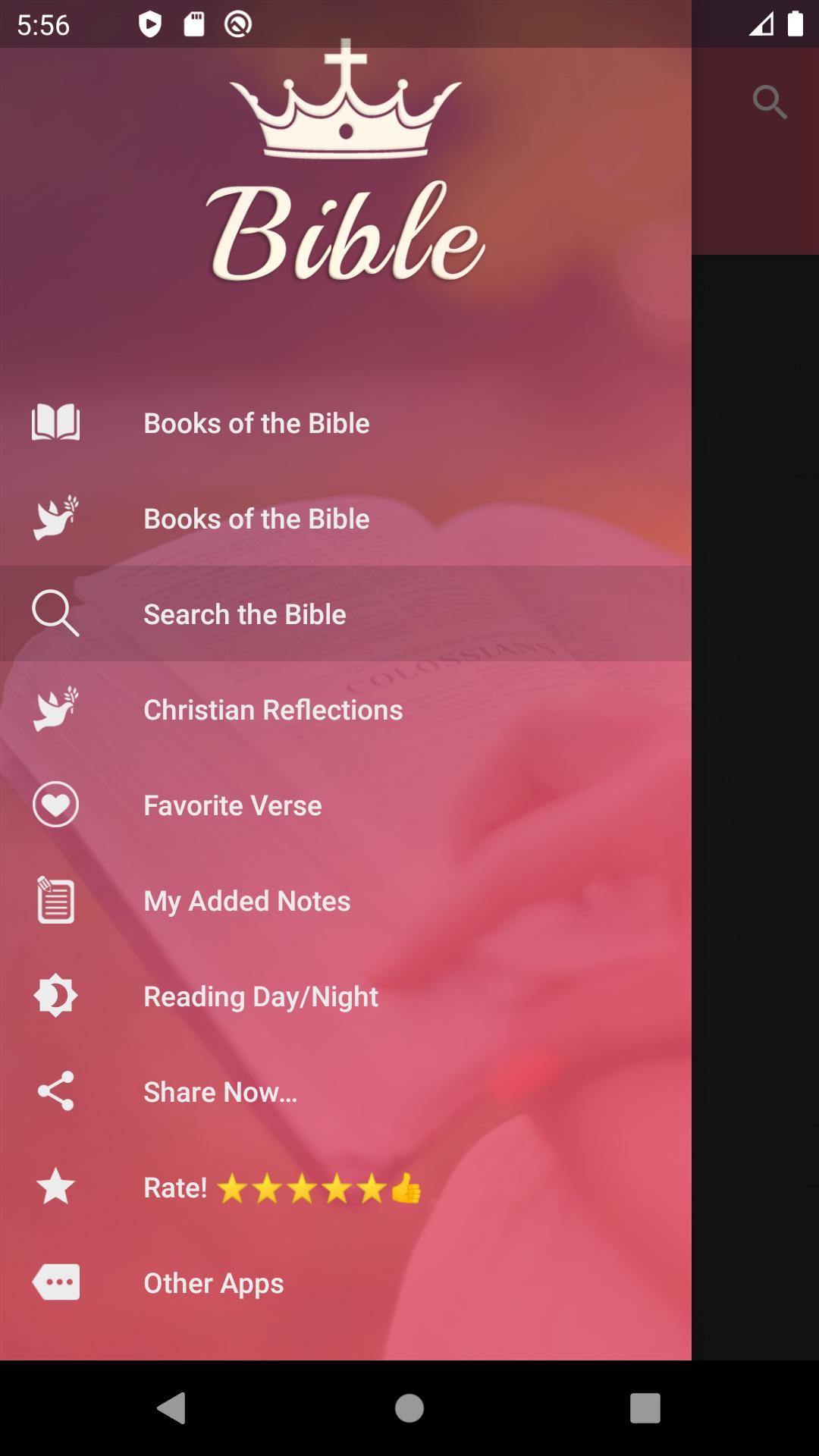819x1456 pixels.
Task: Open My Added Notes
Action: pyautogui.click(x=346, y=901)
